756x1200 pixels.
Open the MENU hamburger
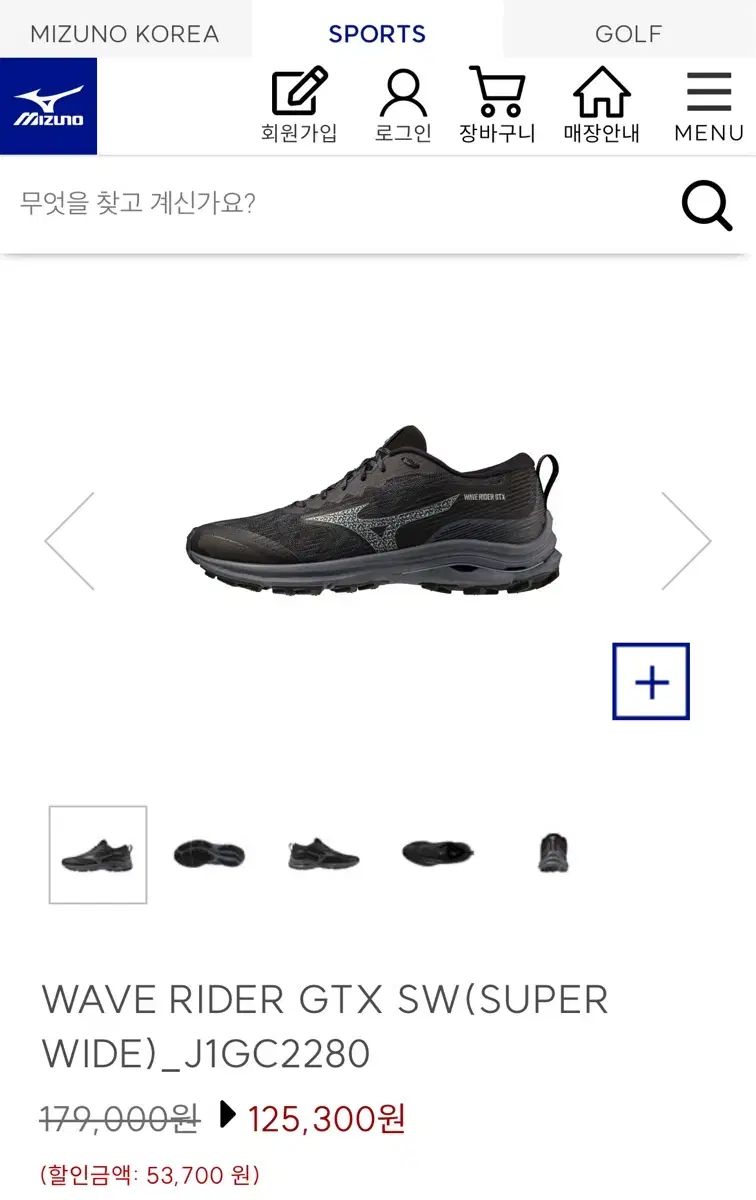click(x=708, y=106)
